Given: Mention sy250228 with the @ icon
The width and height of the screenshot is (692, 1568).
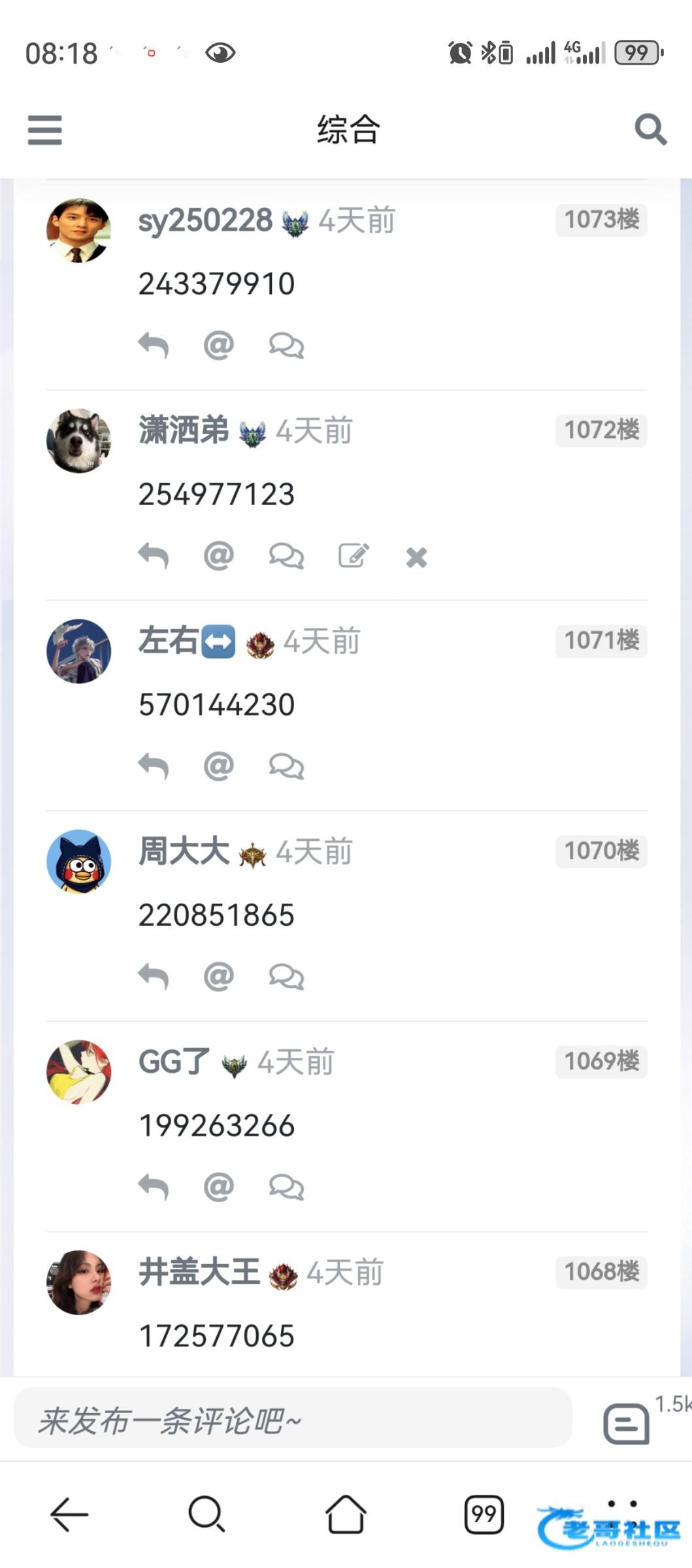Looking at the screenshot, I should pos(218,345).
